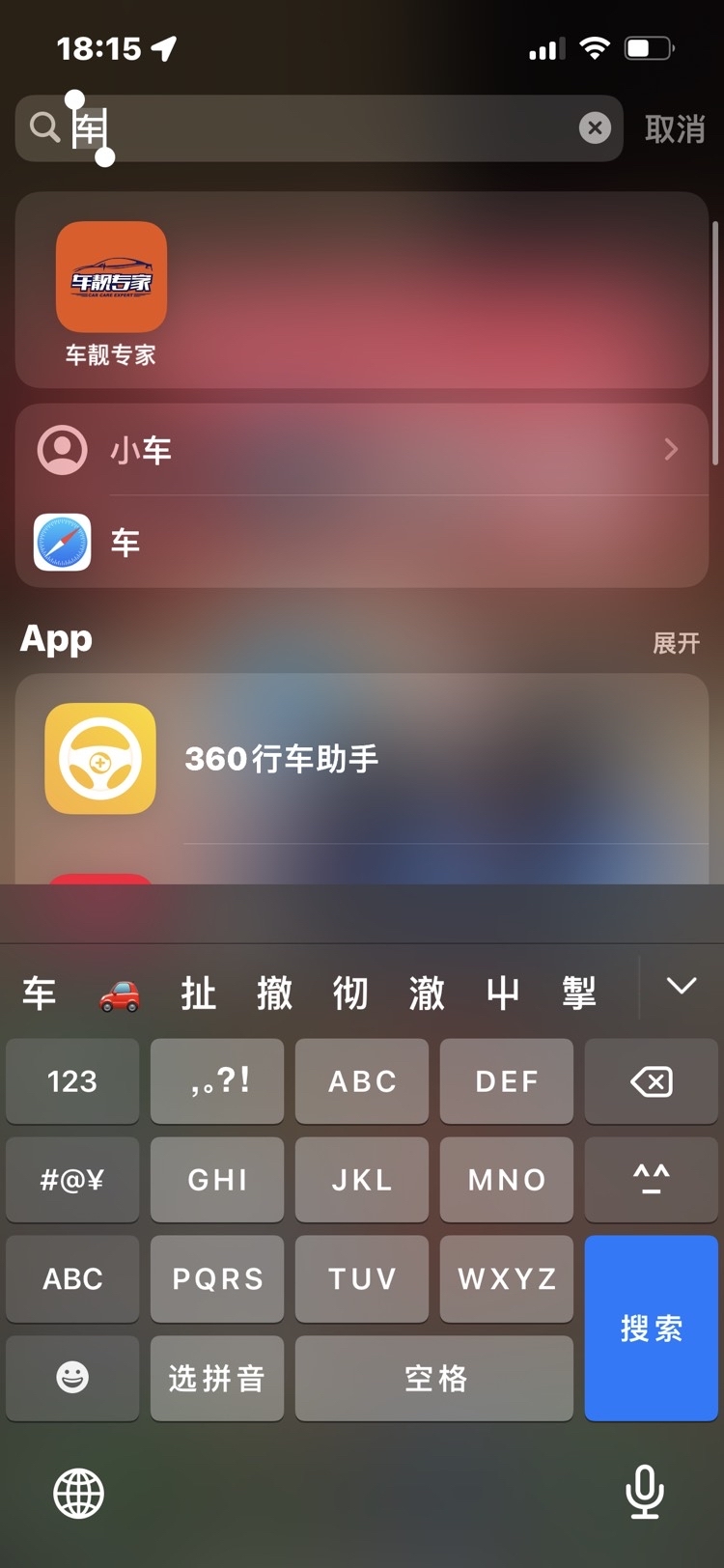Clear the search field text
Screen dimensions: 724x1568
pyautogui.click(x=595, y=127)
